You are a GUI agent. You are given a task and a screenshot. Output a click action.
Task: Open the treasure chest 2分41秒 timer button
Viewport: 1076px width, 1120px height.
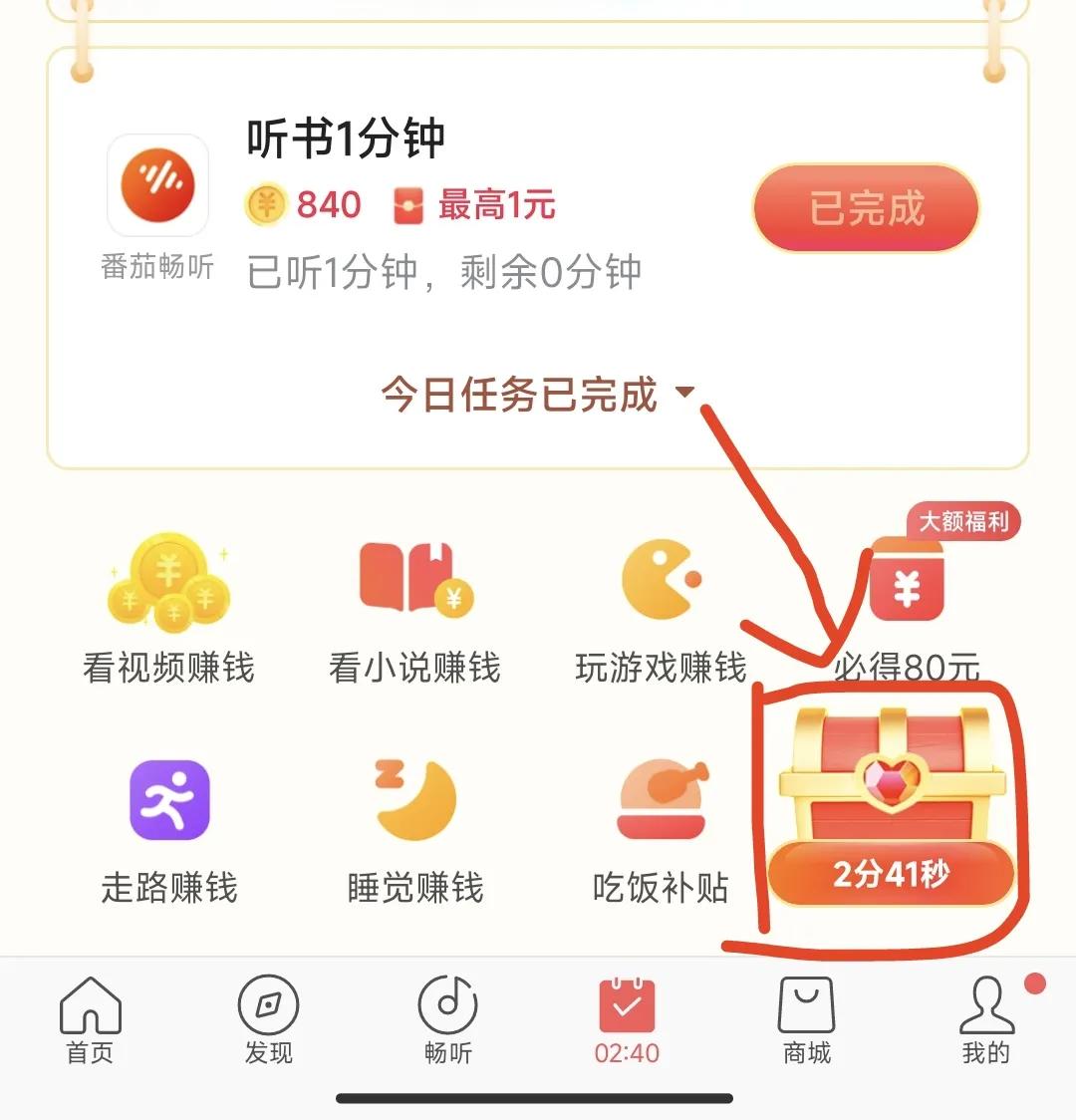[x=890, y=874]
